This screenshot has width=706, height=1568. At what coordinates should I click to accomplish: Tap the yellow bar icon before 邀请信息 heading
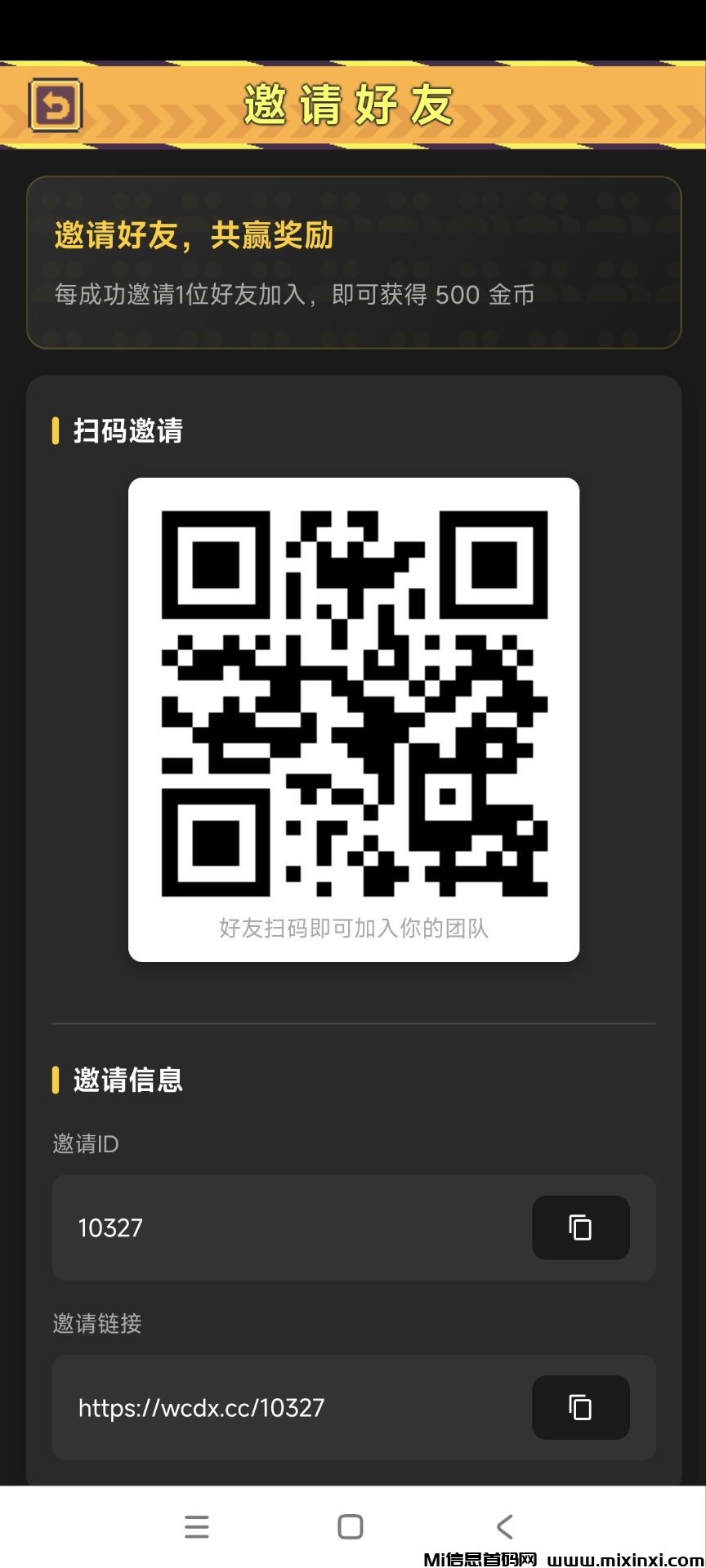(56, 1080)
